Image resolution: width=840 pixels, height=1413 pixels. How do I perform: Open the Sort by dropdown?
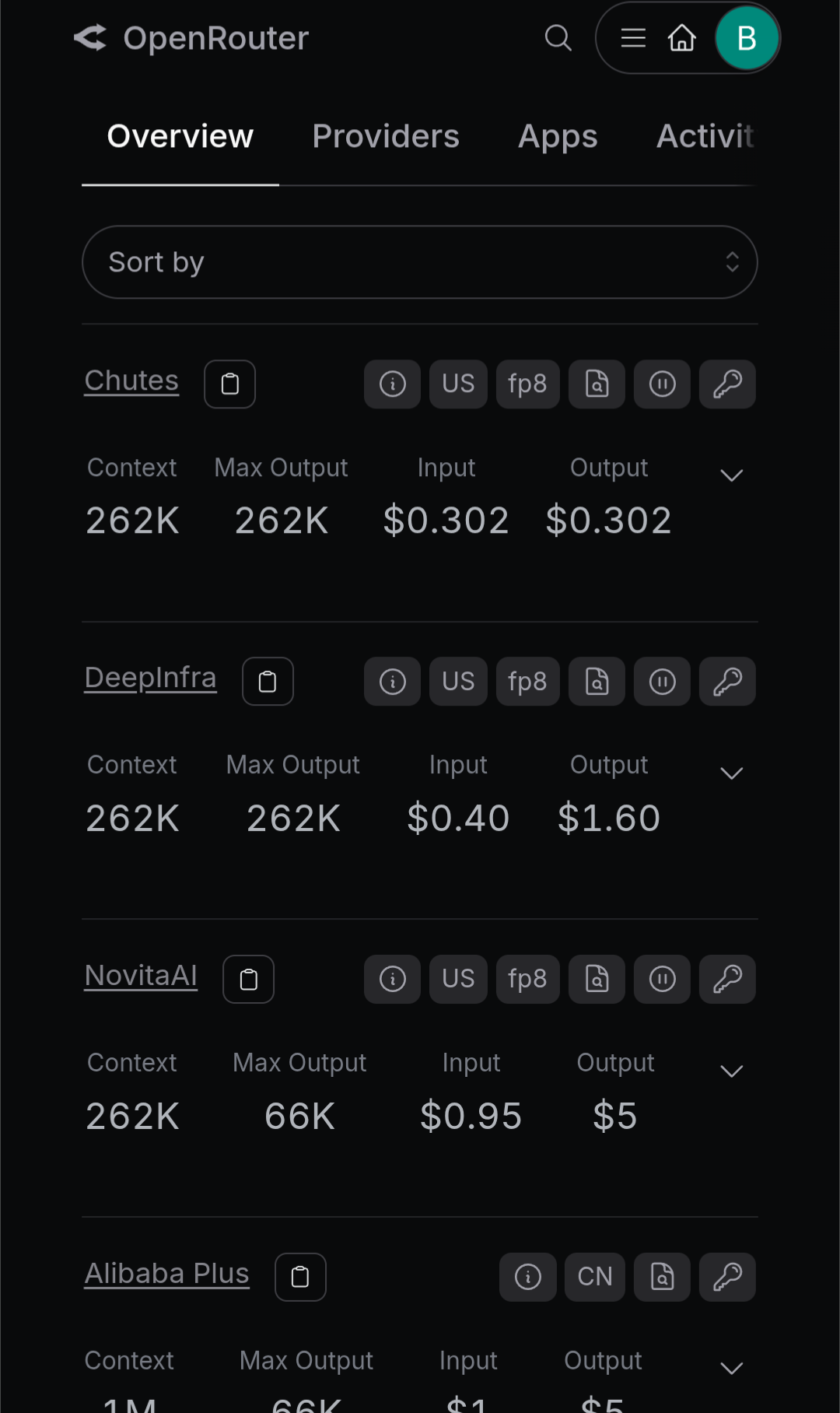coord(420,262)
